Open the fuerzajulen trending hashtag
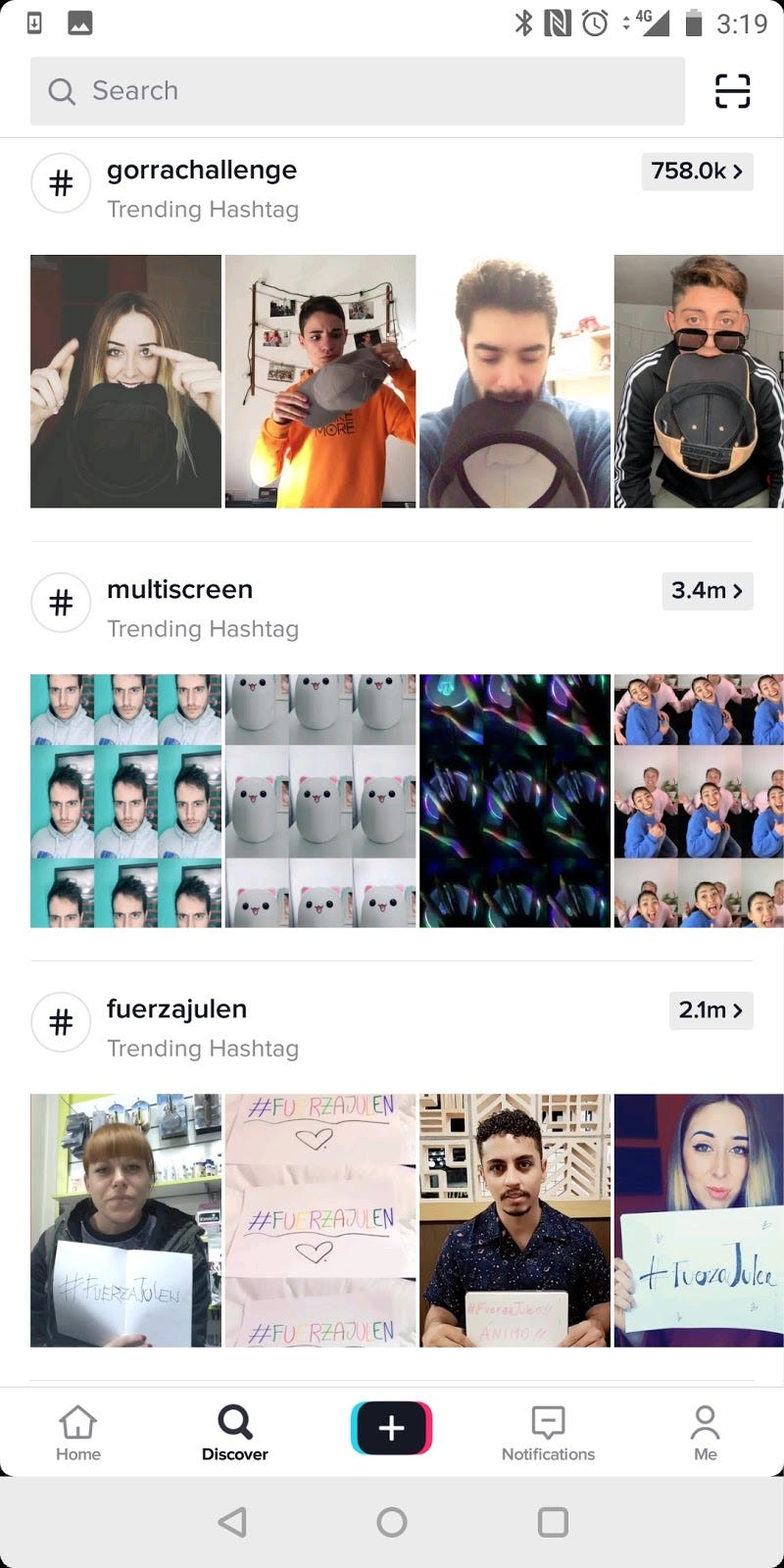This screenshot has width=784, height=1568. click(x=176, y=1009)
